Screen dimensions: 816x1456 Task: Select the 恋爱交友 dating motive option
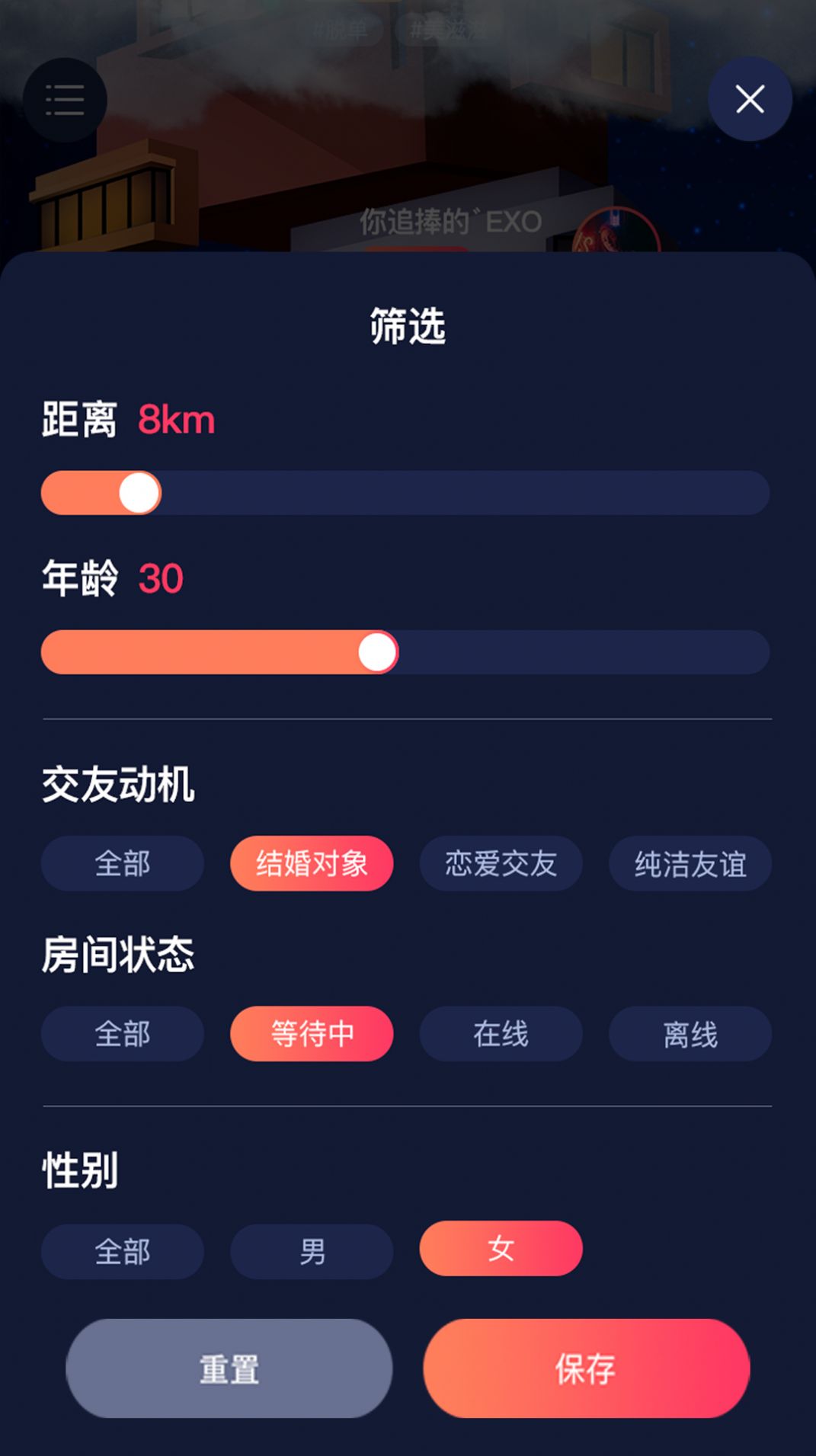click(x=500, y=863)
